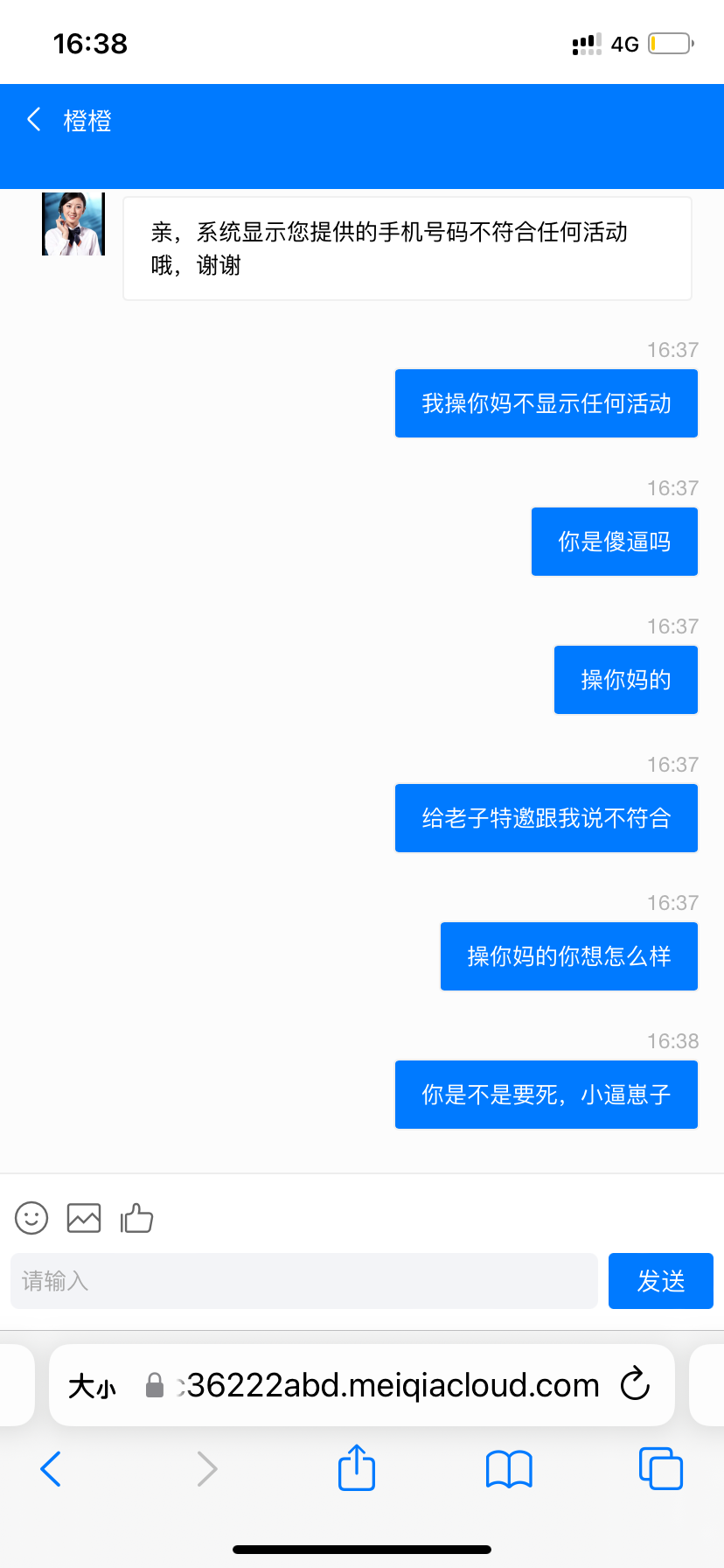724x1568 pixels.
Task: Tap the emoji smiley icon above the input field
Action: coord(31,1217)
